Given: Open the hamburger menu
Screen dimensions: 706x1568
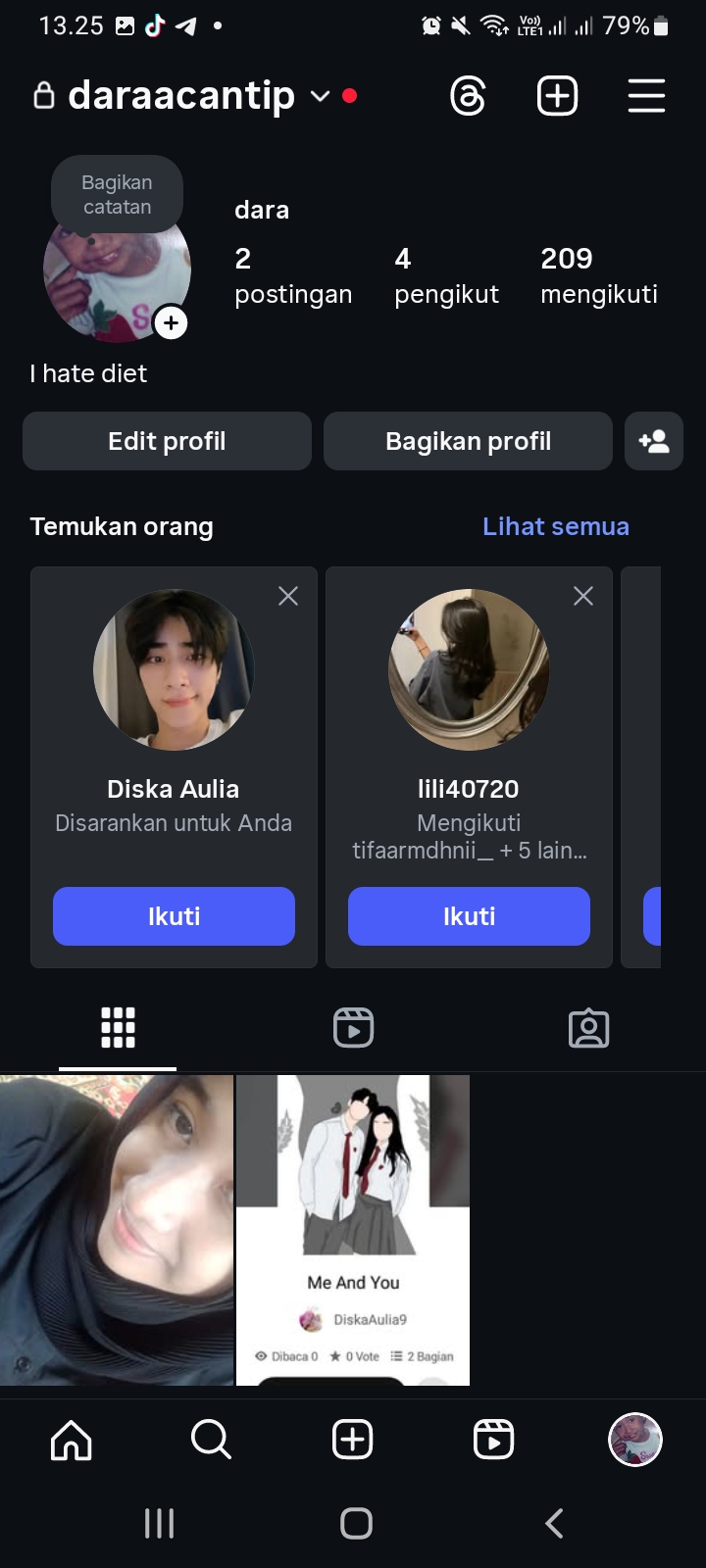Looking at the screenshot, I should pos(646,96).
